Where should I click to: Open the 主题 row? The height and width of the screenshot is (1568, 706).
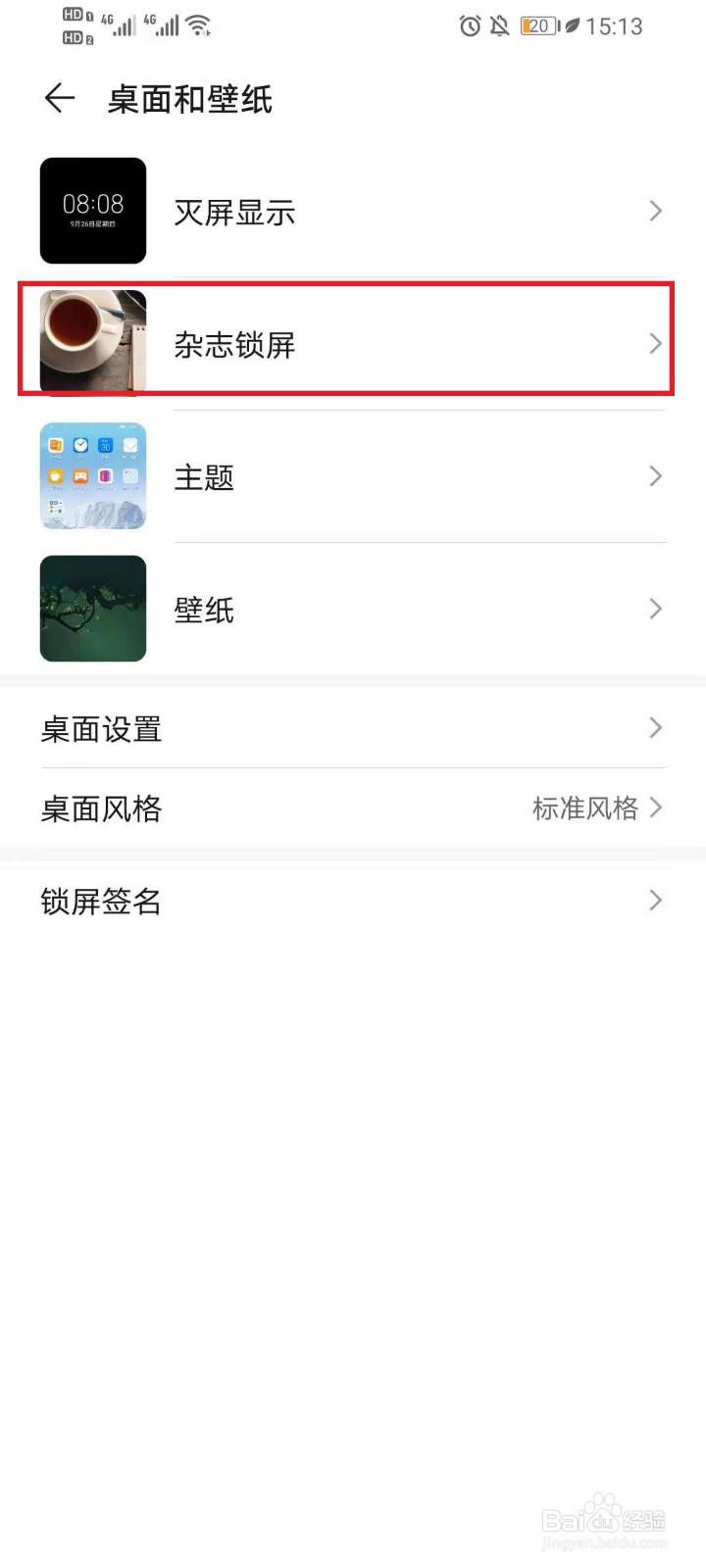point(353,476)
